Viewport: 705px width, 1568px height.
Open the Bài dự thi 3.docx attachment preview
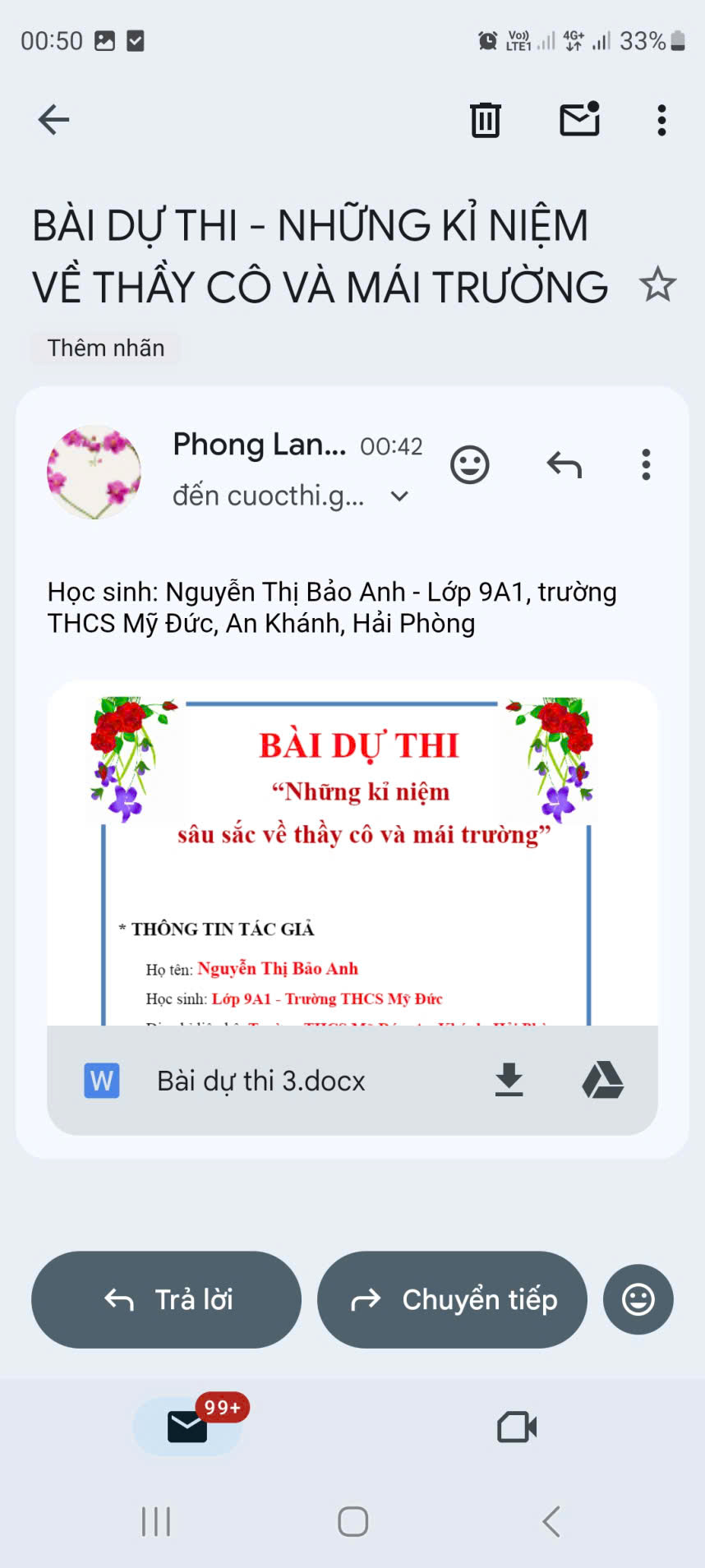pyautogui.click(x=352, y=855)
